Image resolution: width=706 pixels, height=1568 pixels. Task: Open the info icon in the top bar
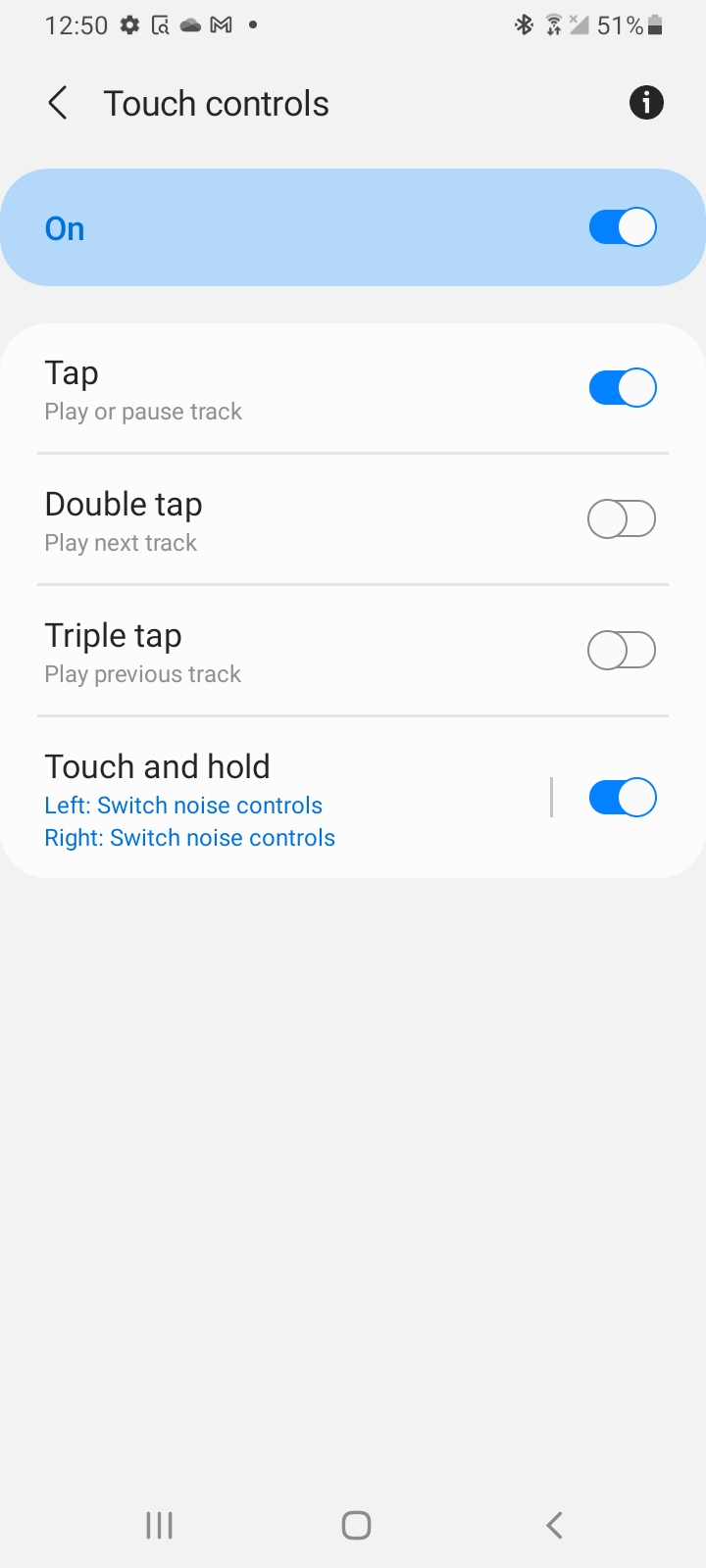[646, 103]
